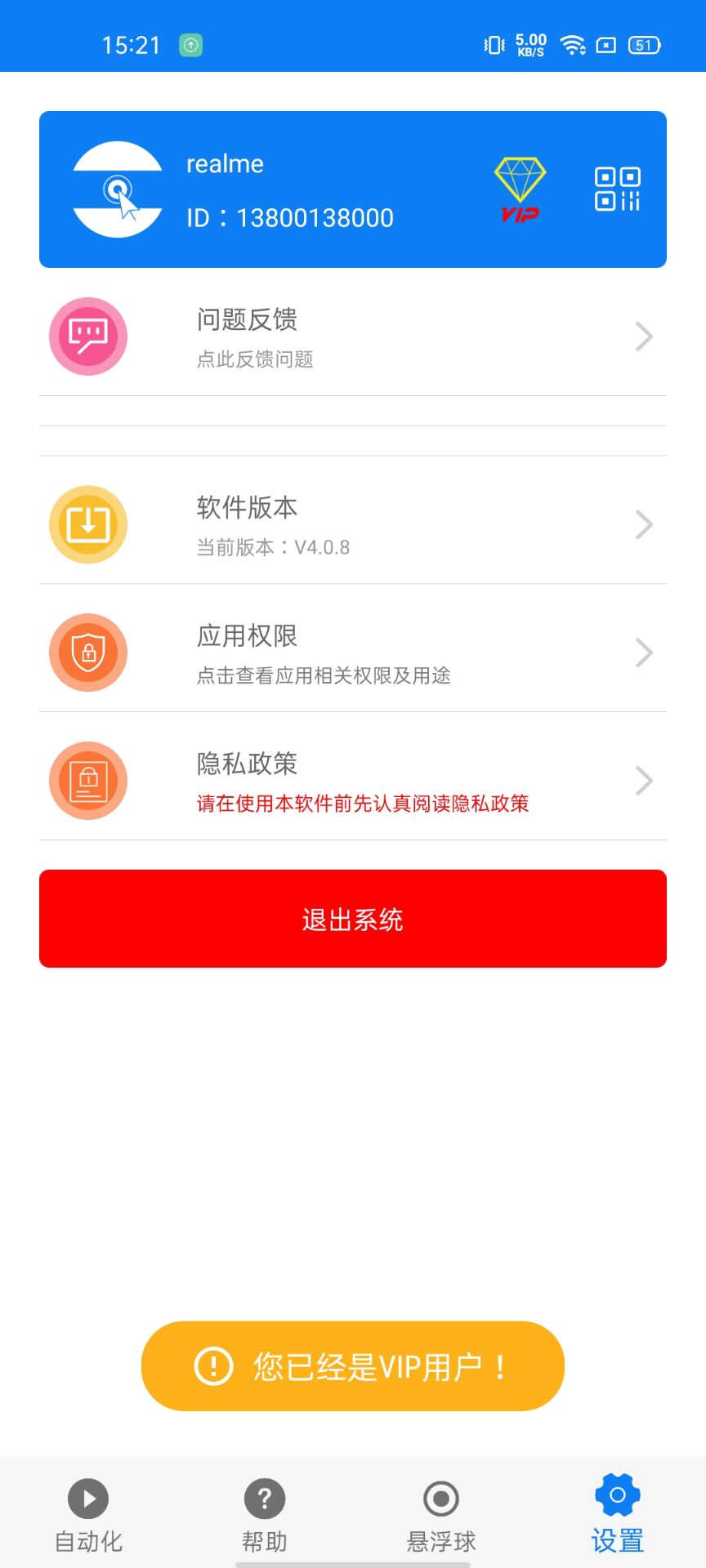Image resolution: width=706 pixels, height=1568 pixels.
Task: Select the 设置 tab
Action: pos(618,1516)
